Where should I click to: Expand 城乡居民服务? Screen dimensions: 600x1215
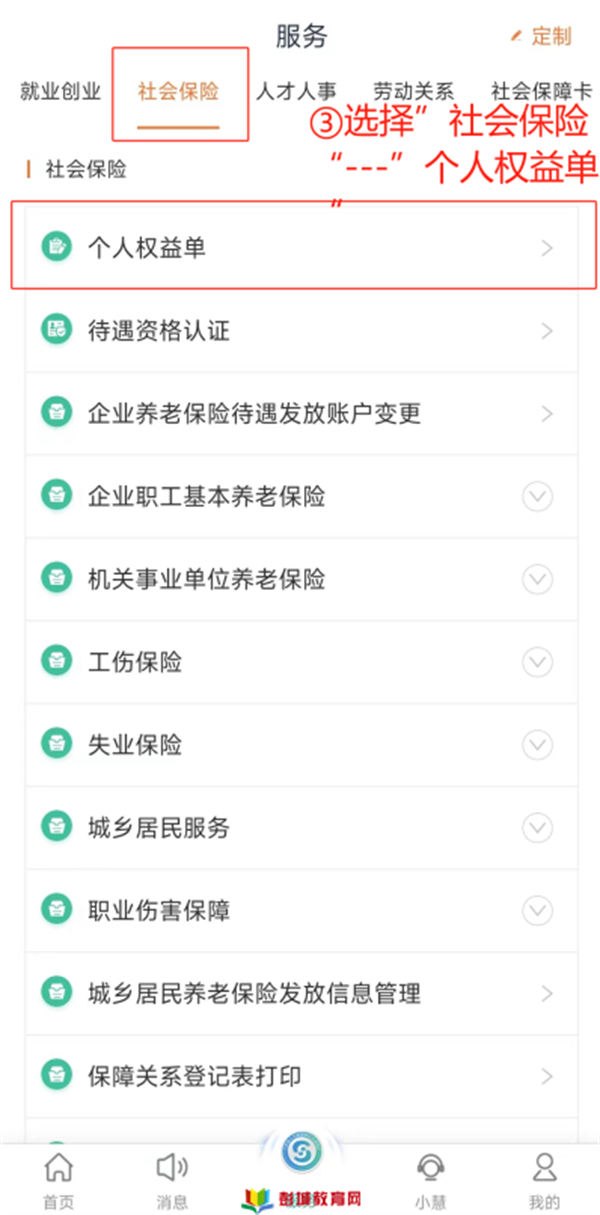click(301, 828)
